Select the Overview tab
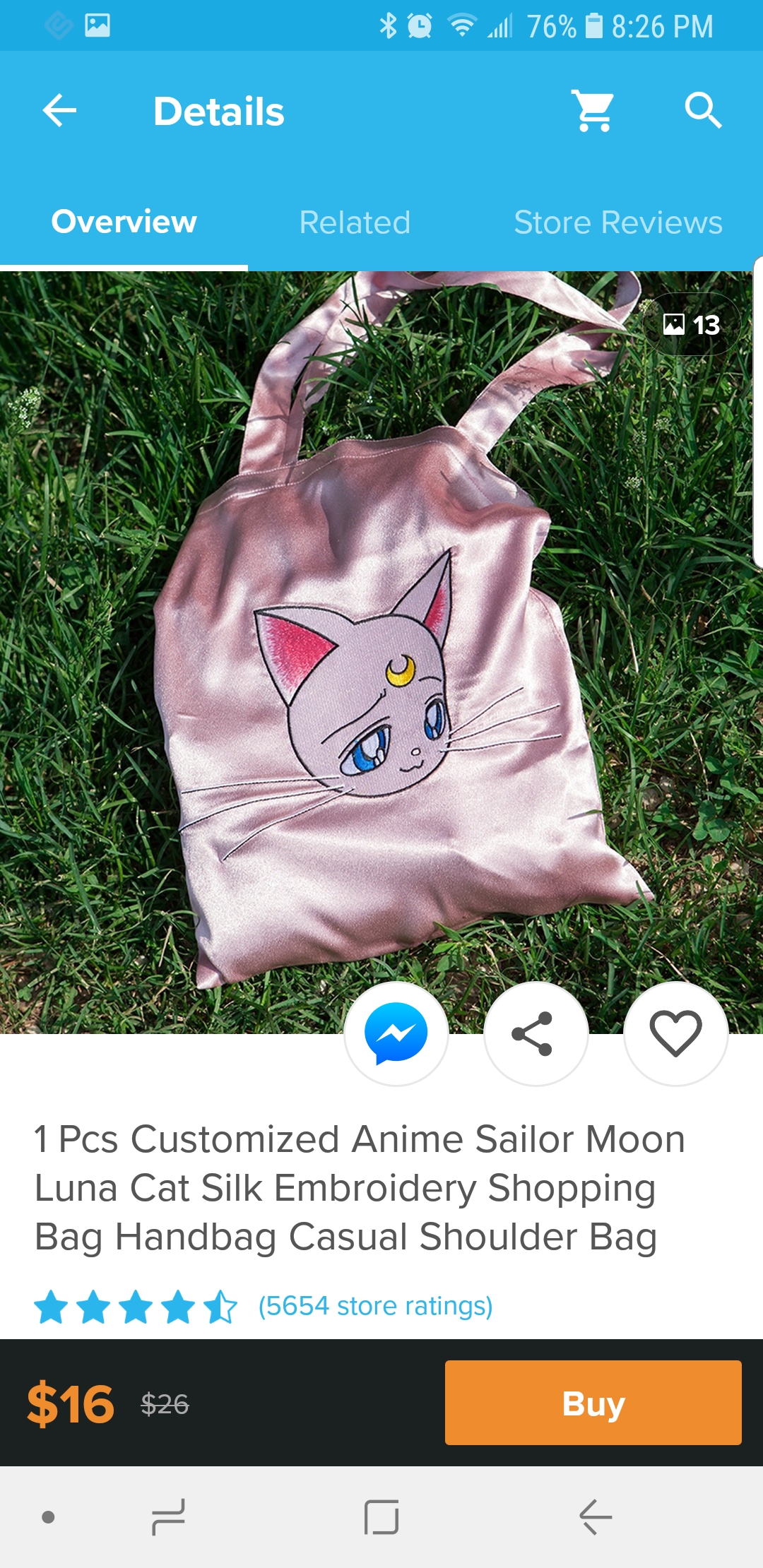 [x=124, y=222]
